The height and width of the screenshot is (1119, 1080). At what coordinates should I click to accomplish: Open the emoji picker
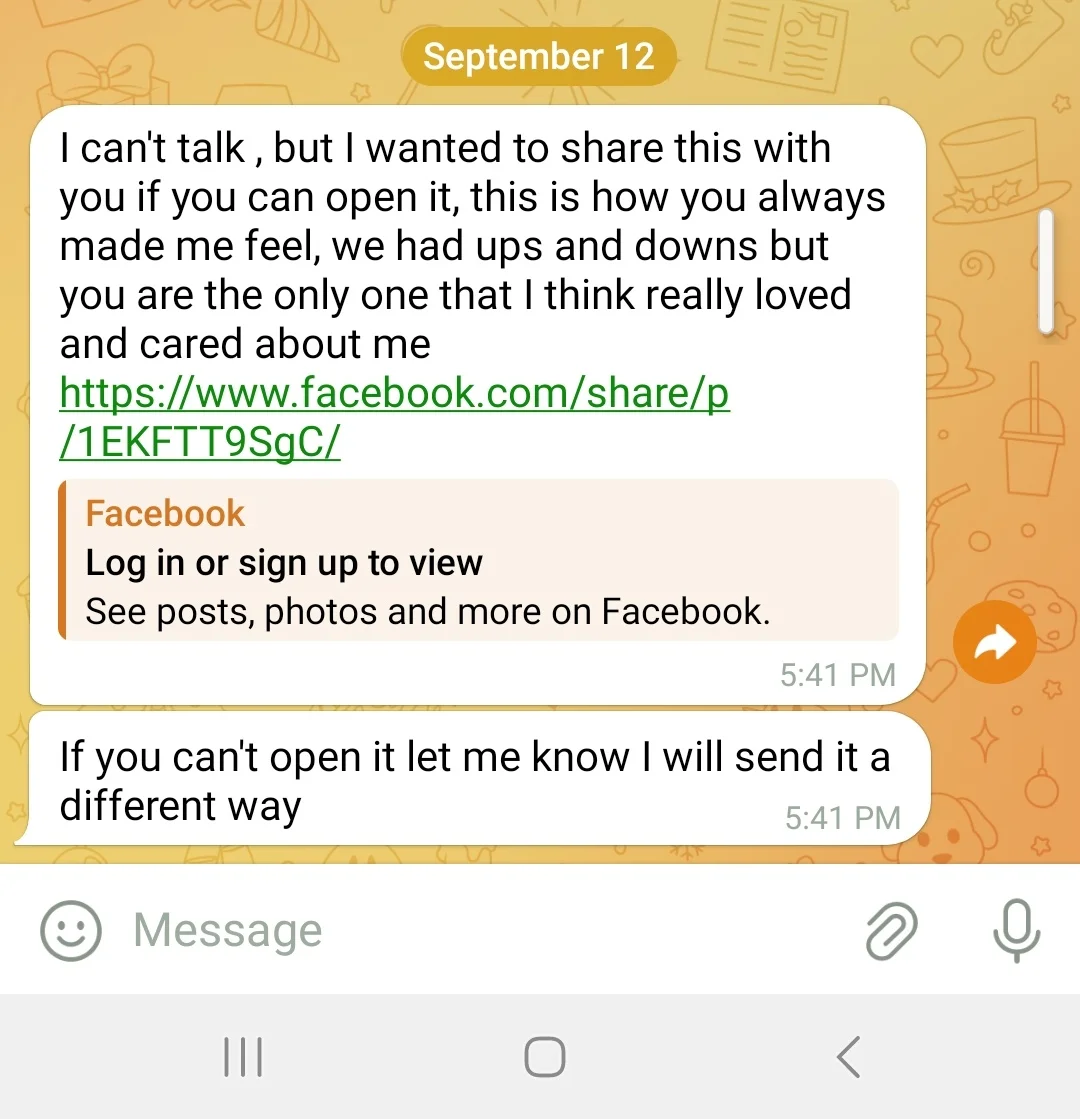71,931
